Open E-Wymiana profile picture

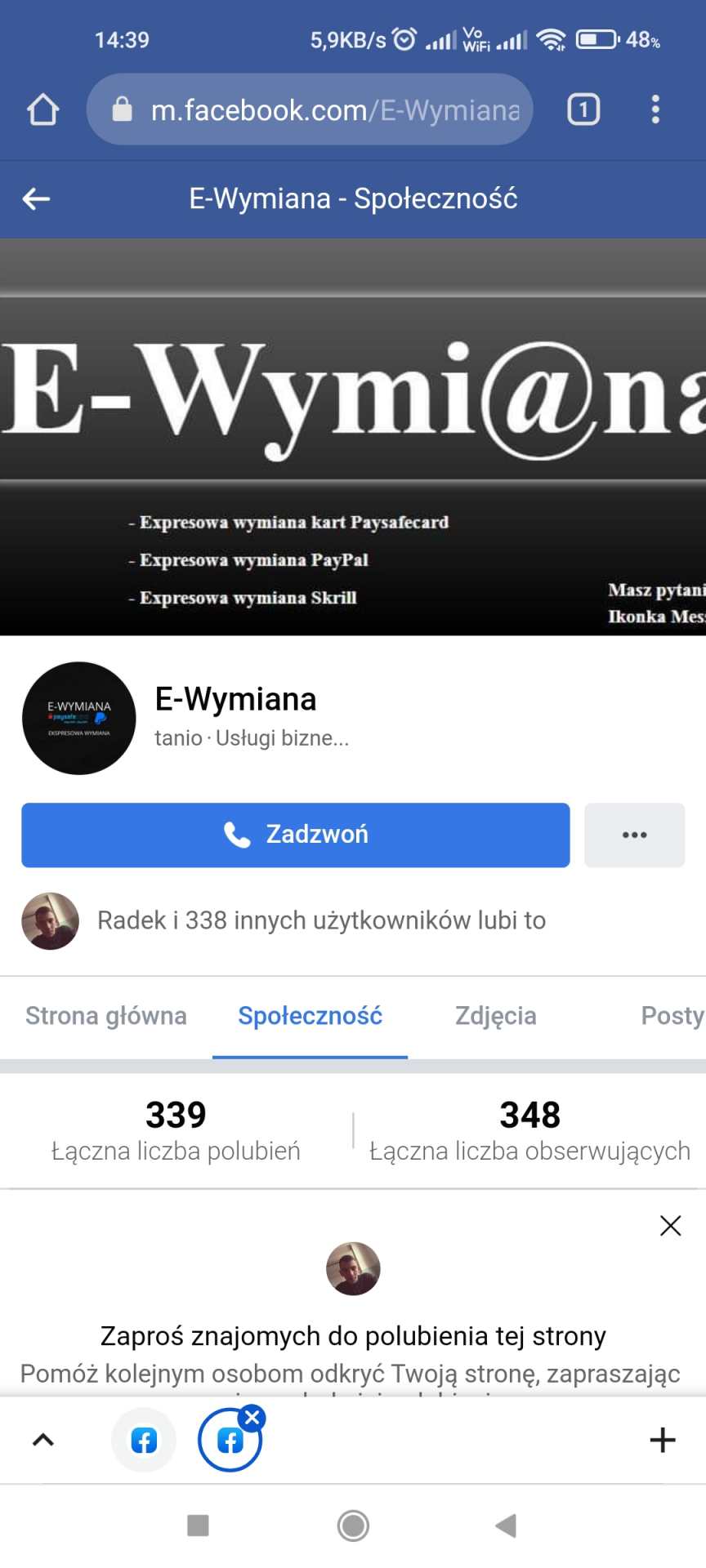(x=78, y=718)
